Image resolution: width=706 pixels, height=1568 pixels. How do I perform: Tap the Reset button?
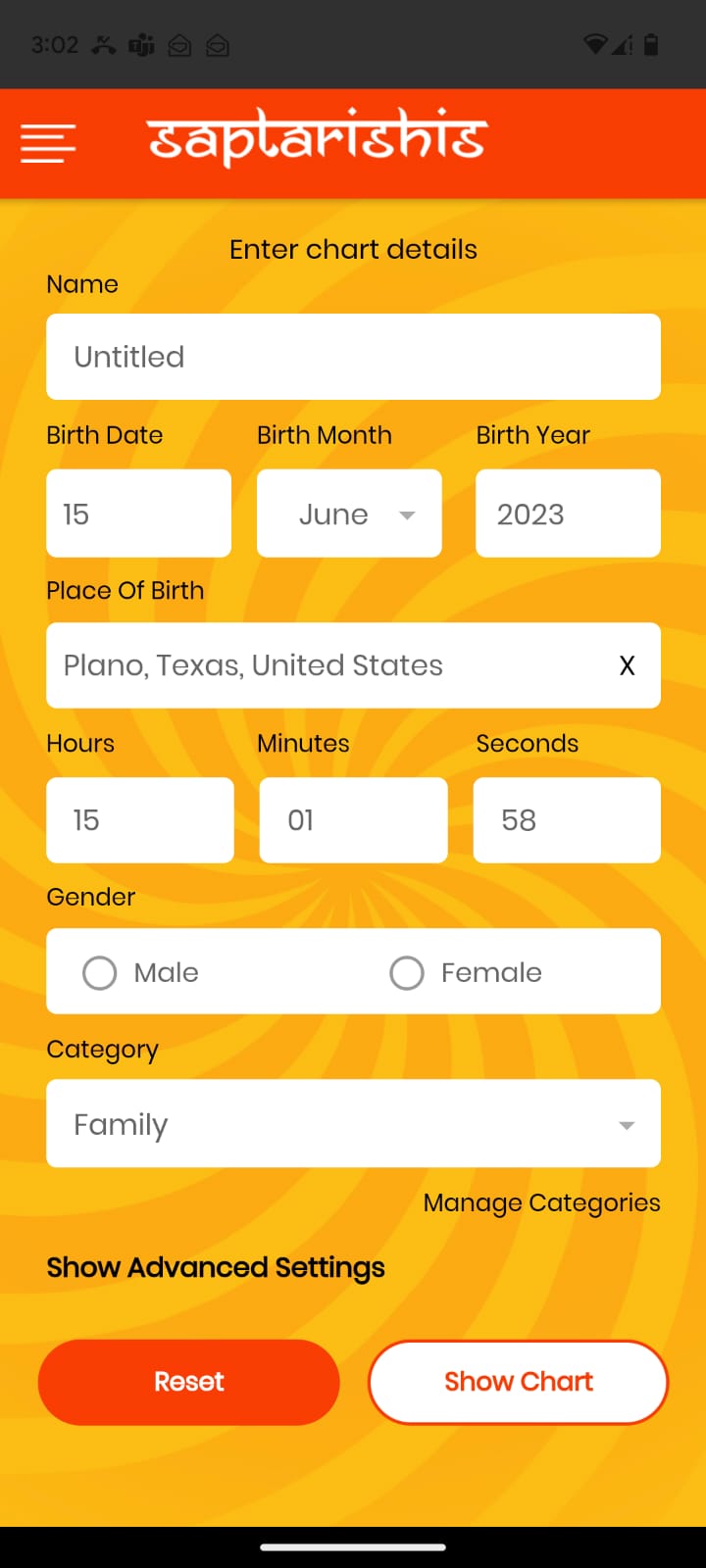click(x=189, y=1382)
